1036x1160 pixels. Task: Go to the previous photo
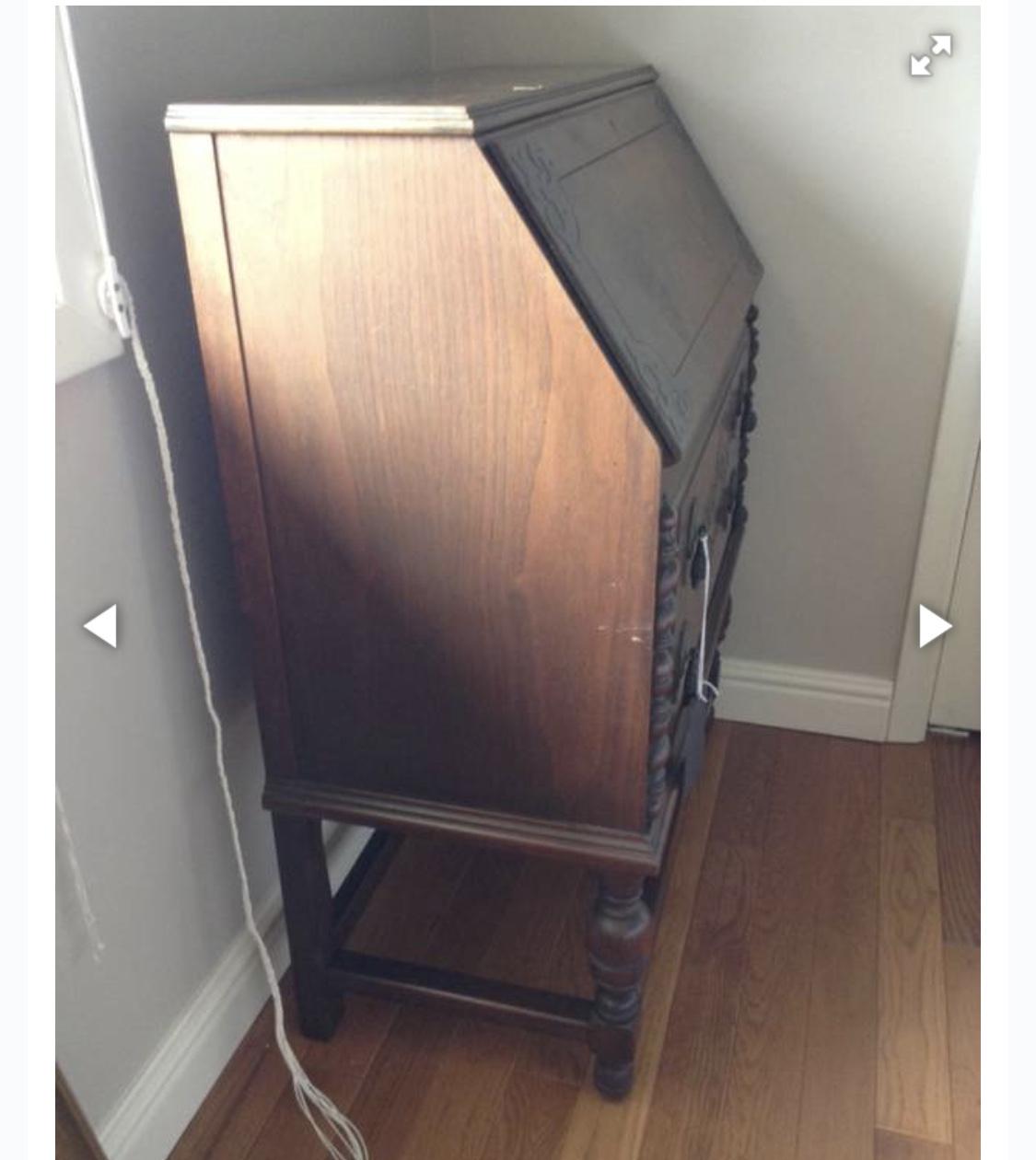[x=100, y=626]
